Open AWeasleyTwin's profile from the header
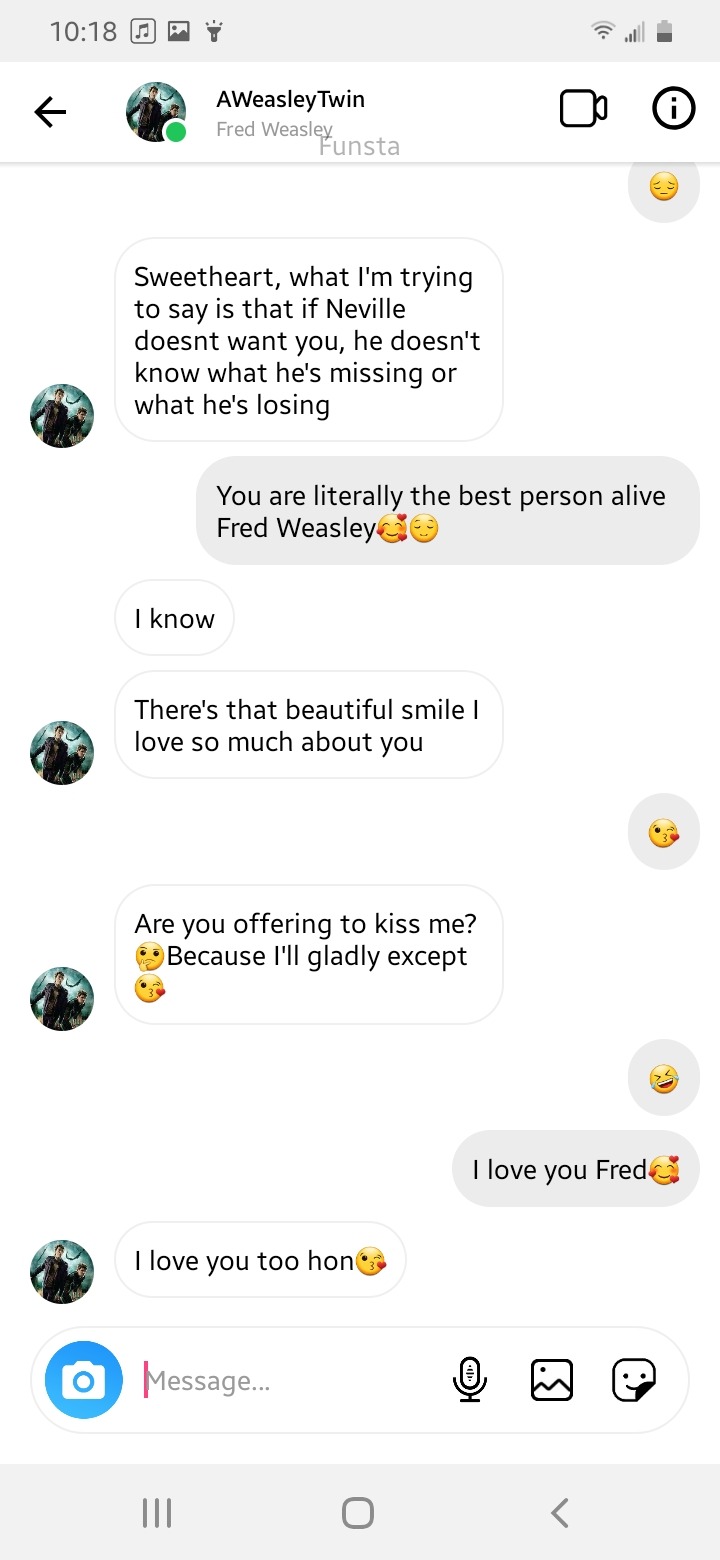 [x=290, y=100]
